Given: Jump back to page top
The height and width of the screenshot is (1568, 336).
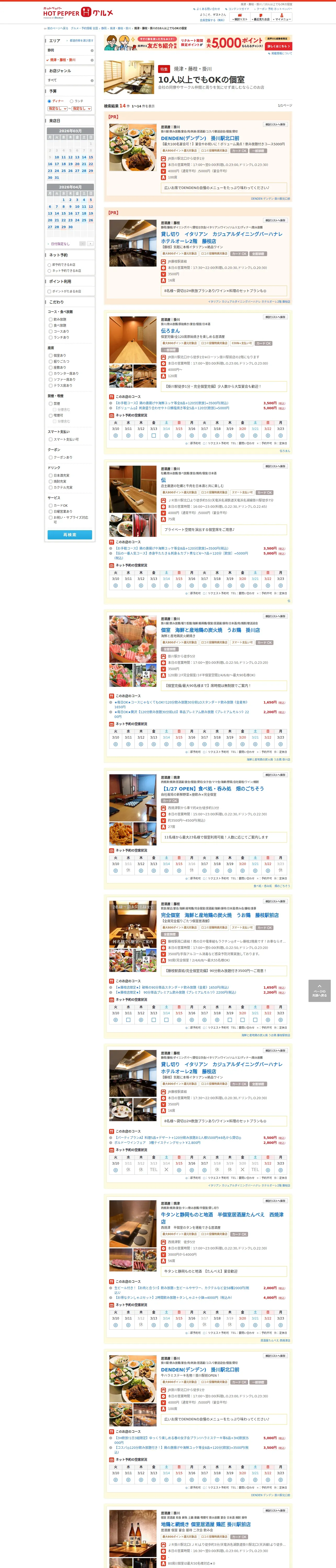Looking at the screenshot, I should point(319,990).
